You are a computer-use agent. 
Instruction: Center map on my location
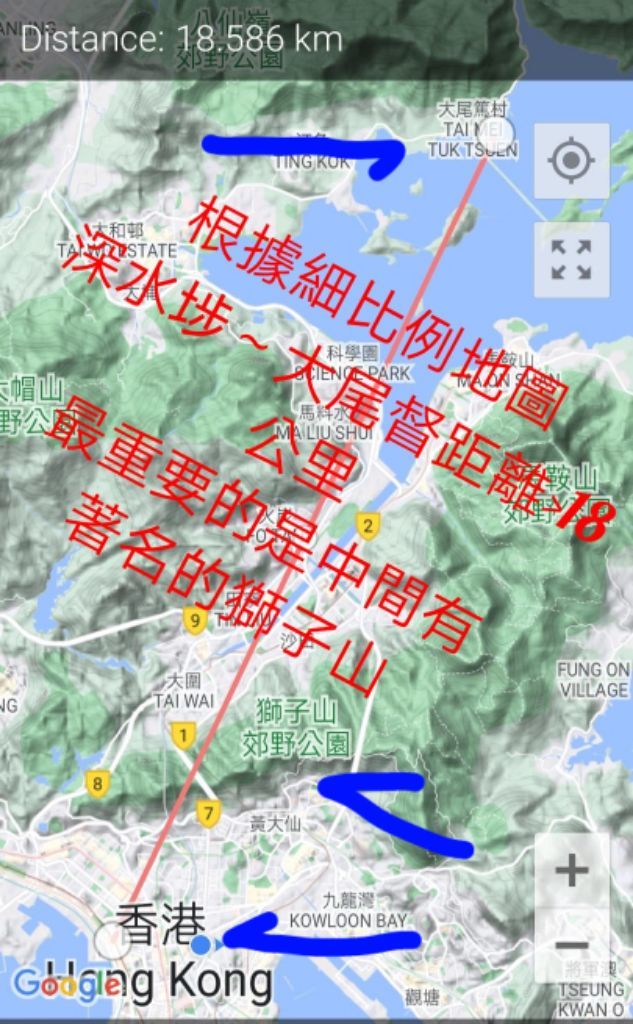[571, 161]
